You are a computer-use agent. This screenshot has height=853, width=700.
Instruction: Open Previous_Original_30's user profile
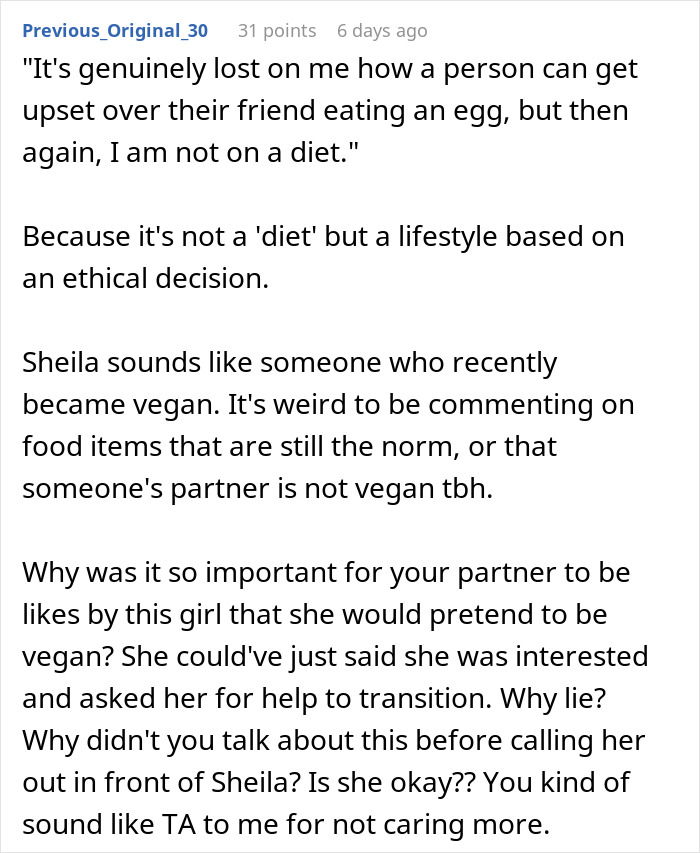(115, 31)
